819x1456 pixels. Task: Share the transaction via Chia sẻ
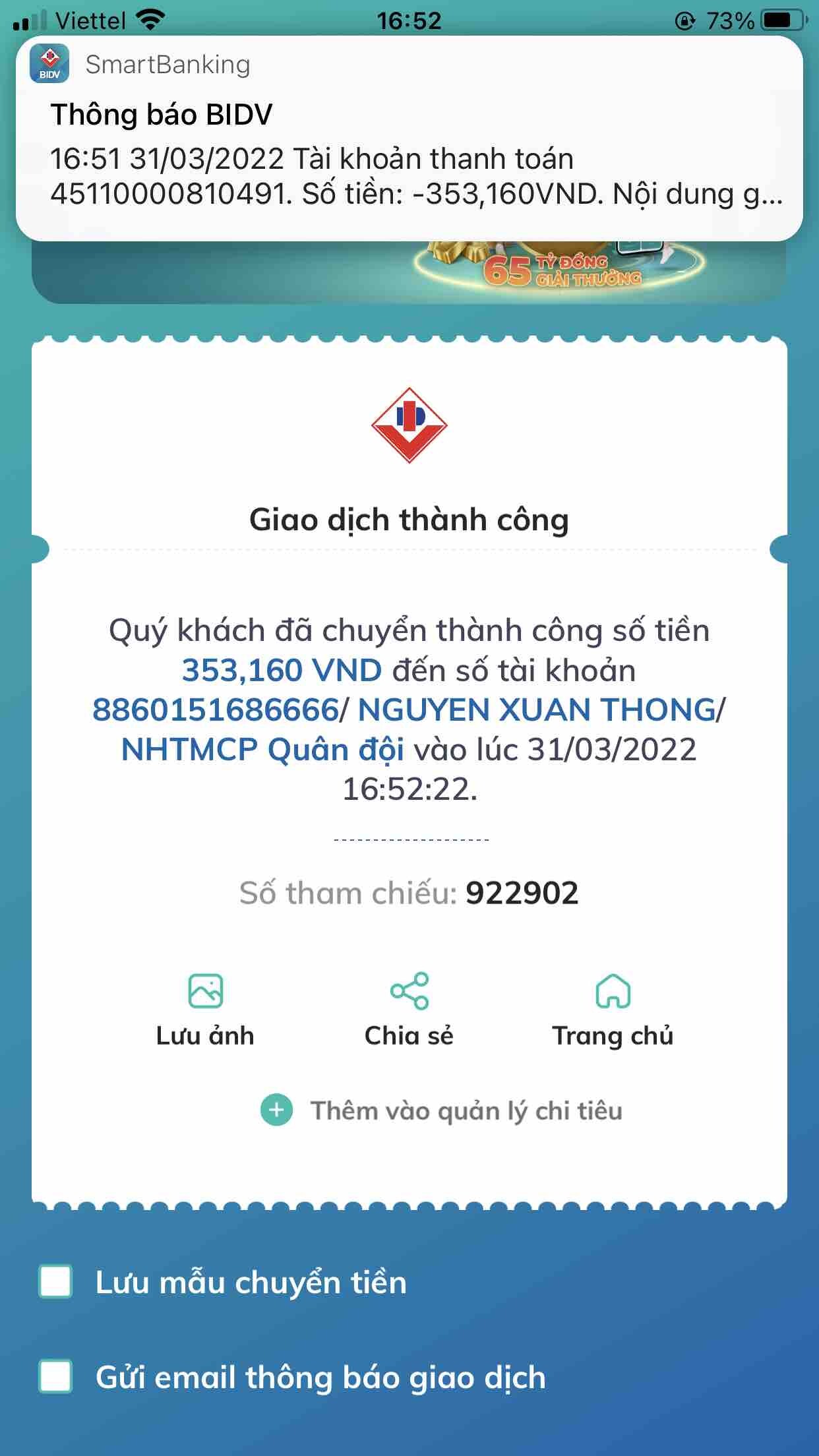409,1010
